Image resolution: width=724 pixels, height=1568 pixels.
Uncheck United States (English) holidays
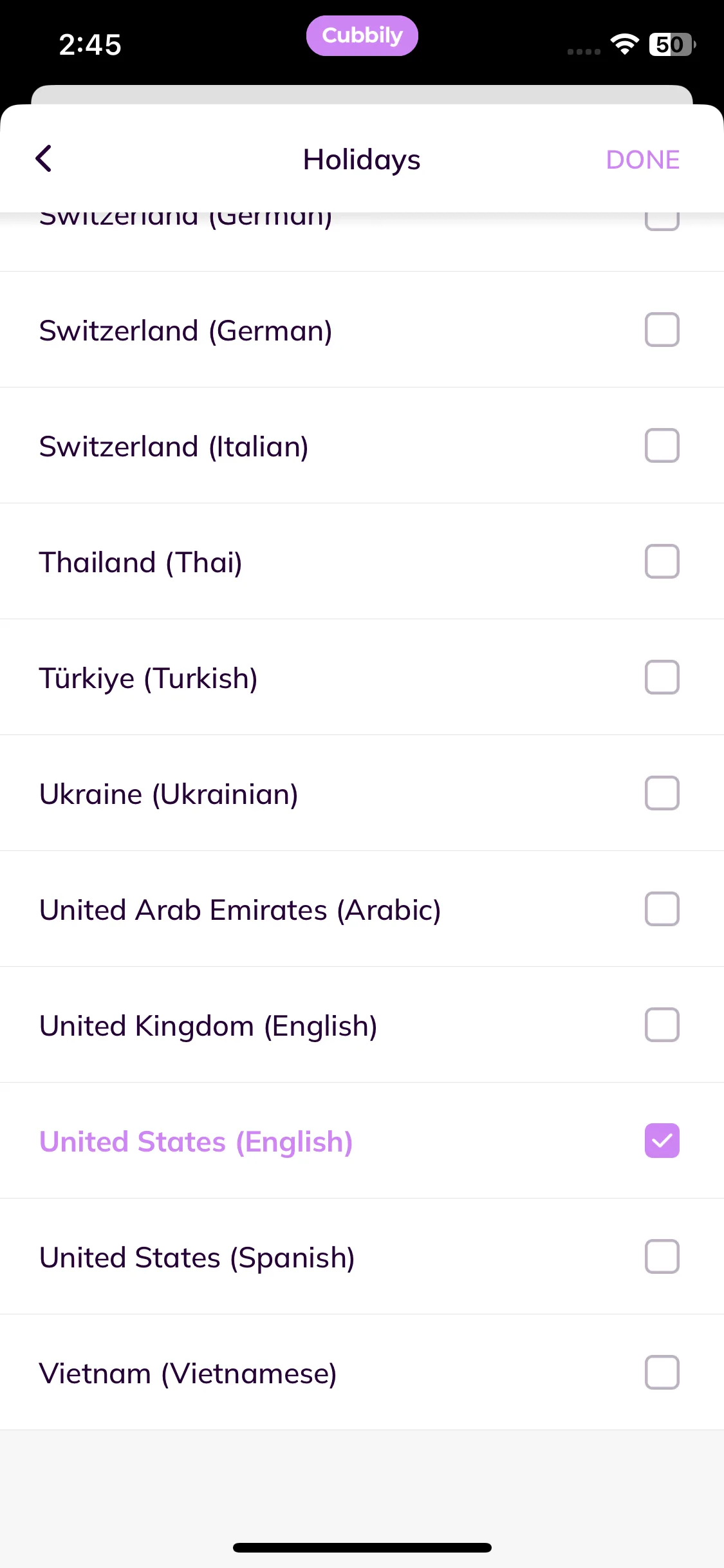[x=662, y=1141]
